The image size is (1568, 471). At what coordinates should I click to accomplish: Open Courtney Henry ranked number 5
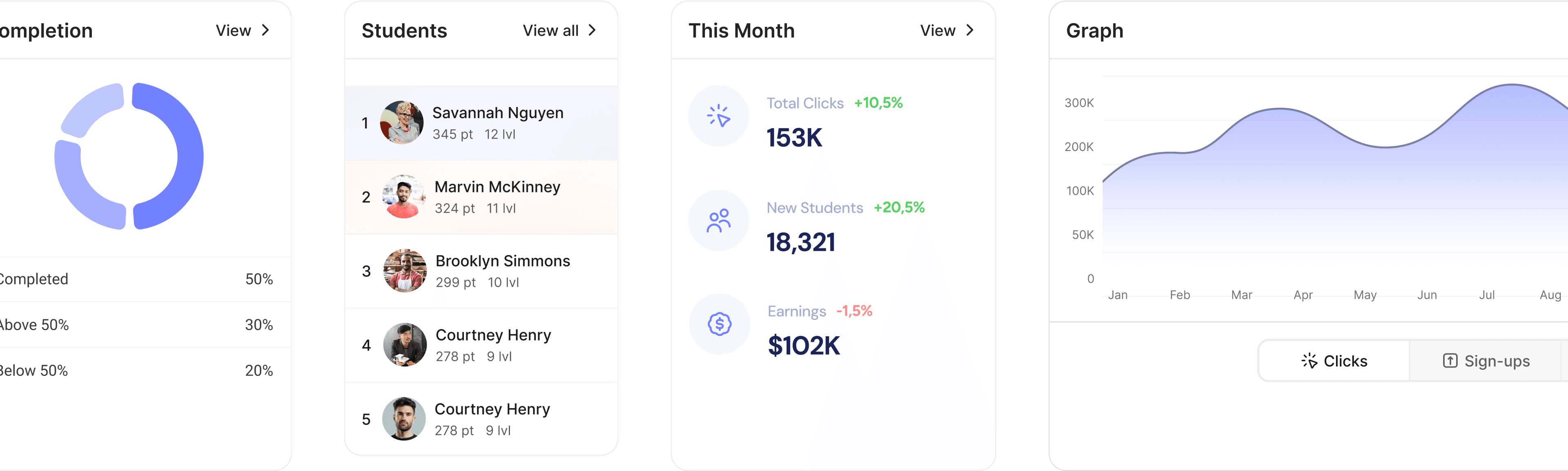pyautogui.click(x=481, y=419)
